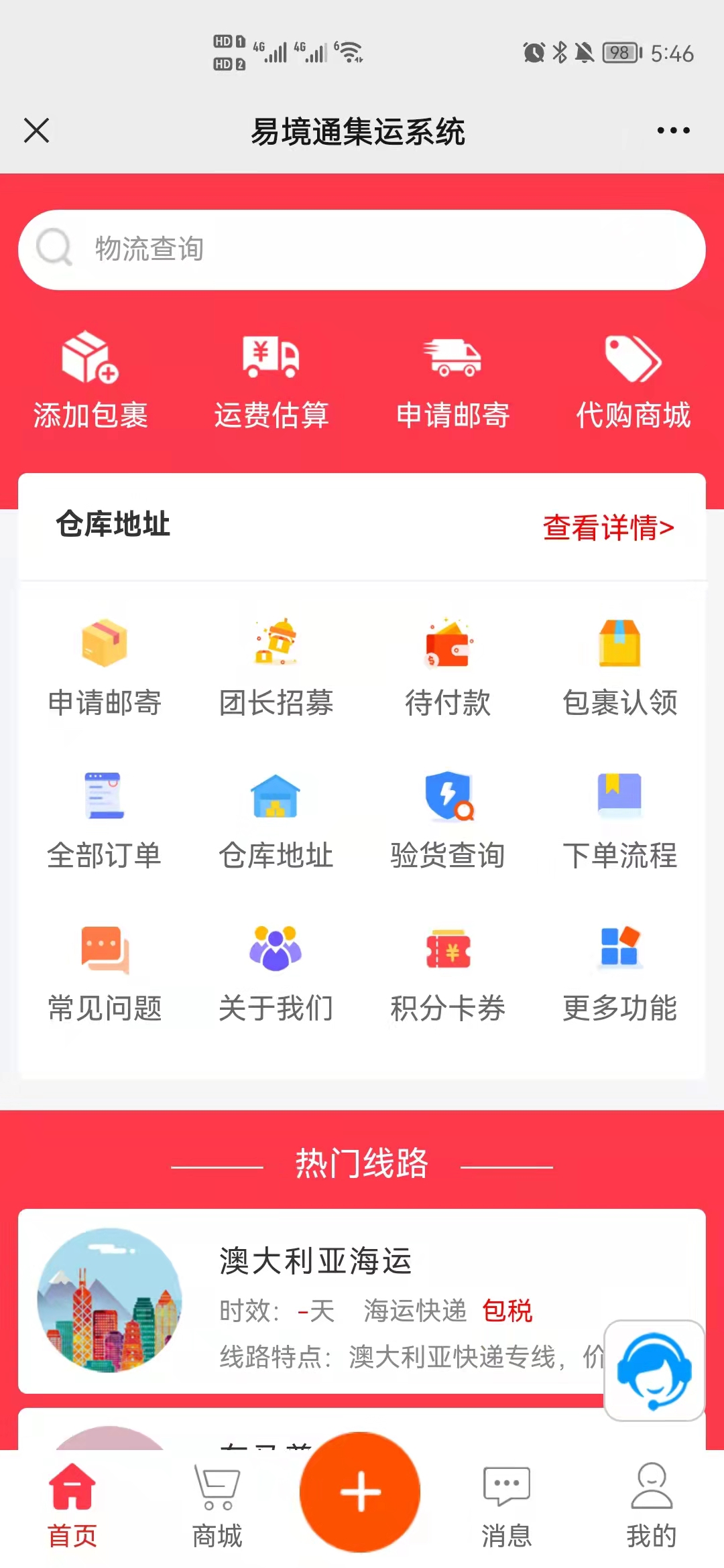View warehouse address details via 查看详情
This screenshot has height=1568, width=724.
click(x=608, y=527)
